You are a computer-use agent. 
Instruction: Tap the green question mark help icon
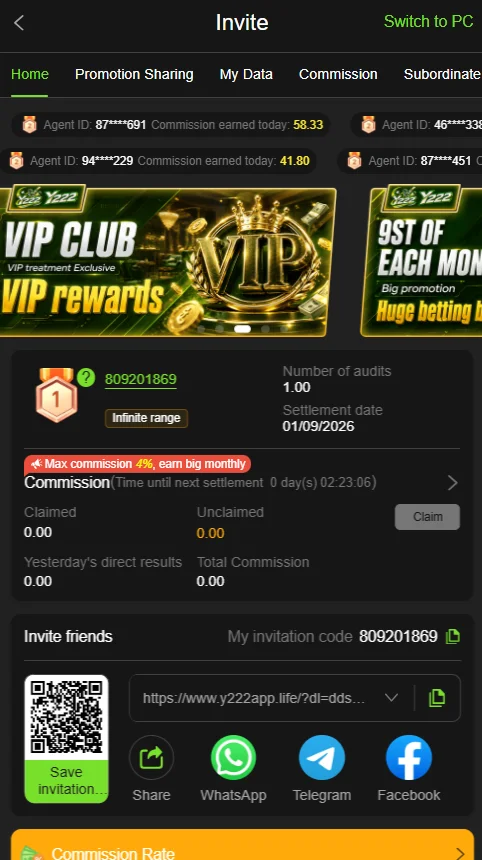86,377
